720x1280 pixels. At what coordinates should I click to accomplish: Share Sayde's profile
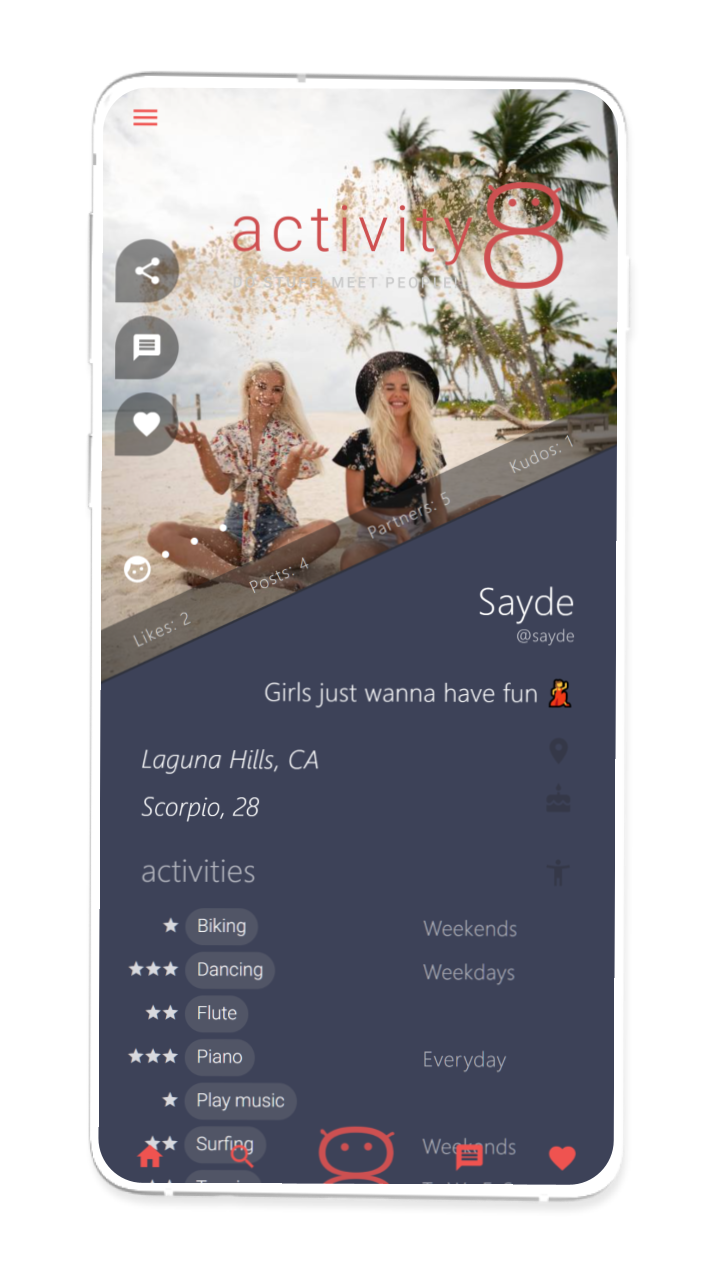pyautogui.click(x=147, y=271)
